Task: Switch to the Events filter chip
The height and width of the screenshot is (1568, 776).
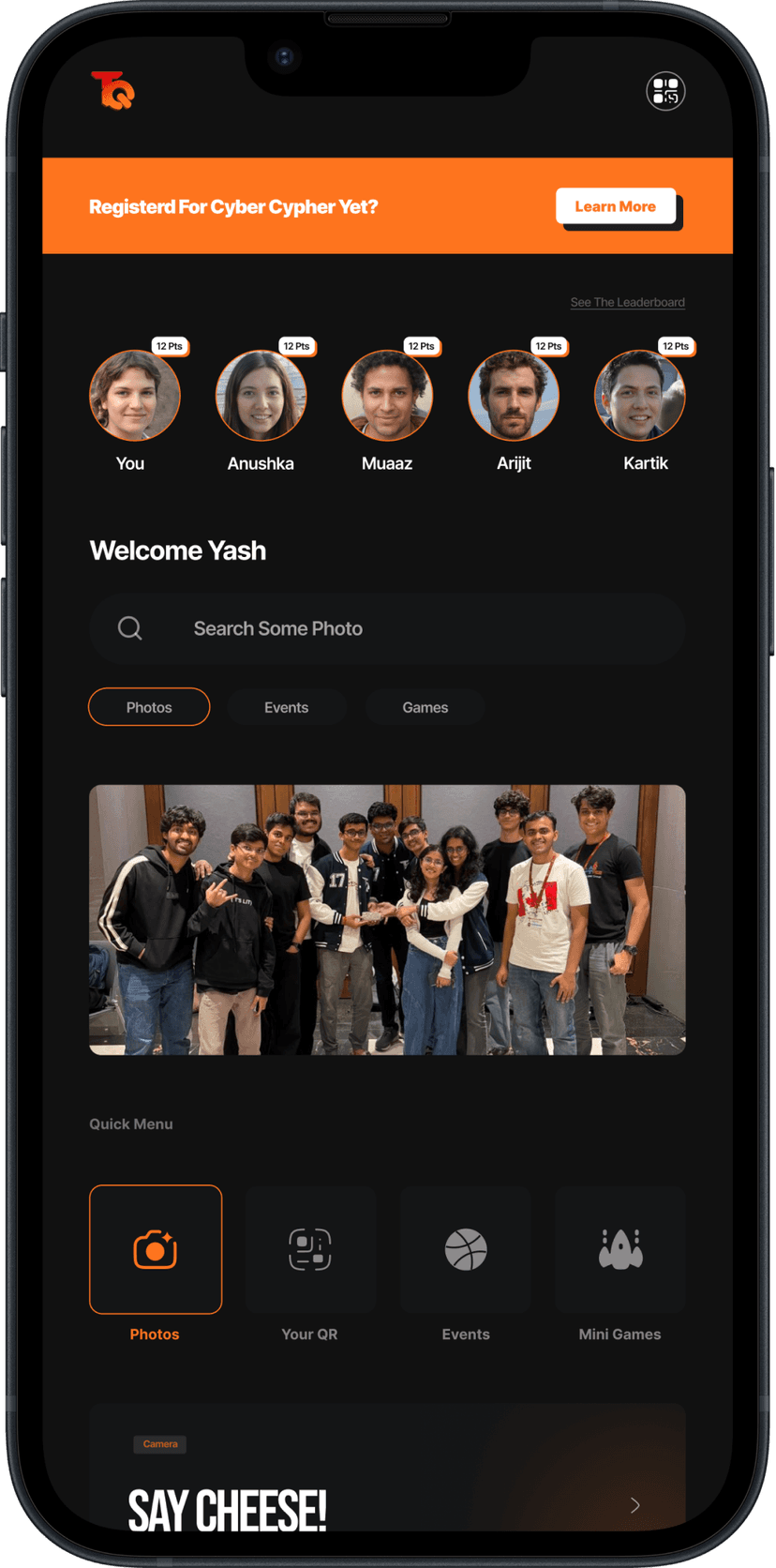Action: coord(286,707)
